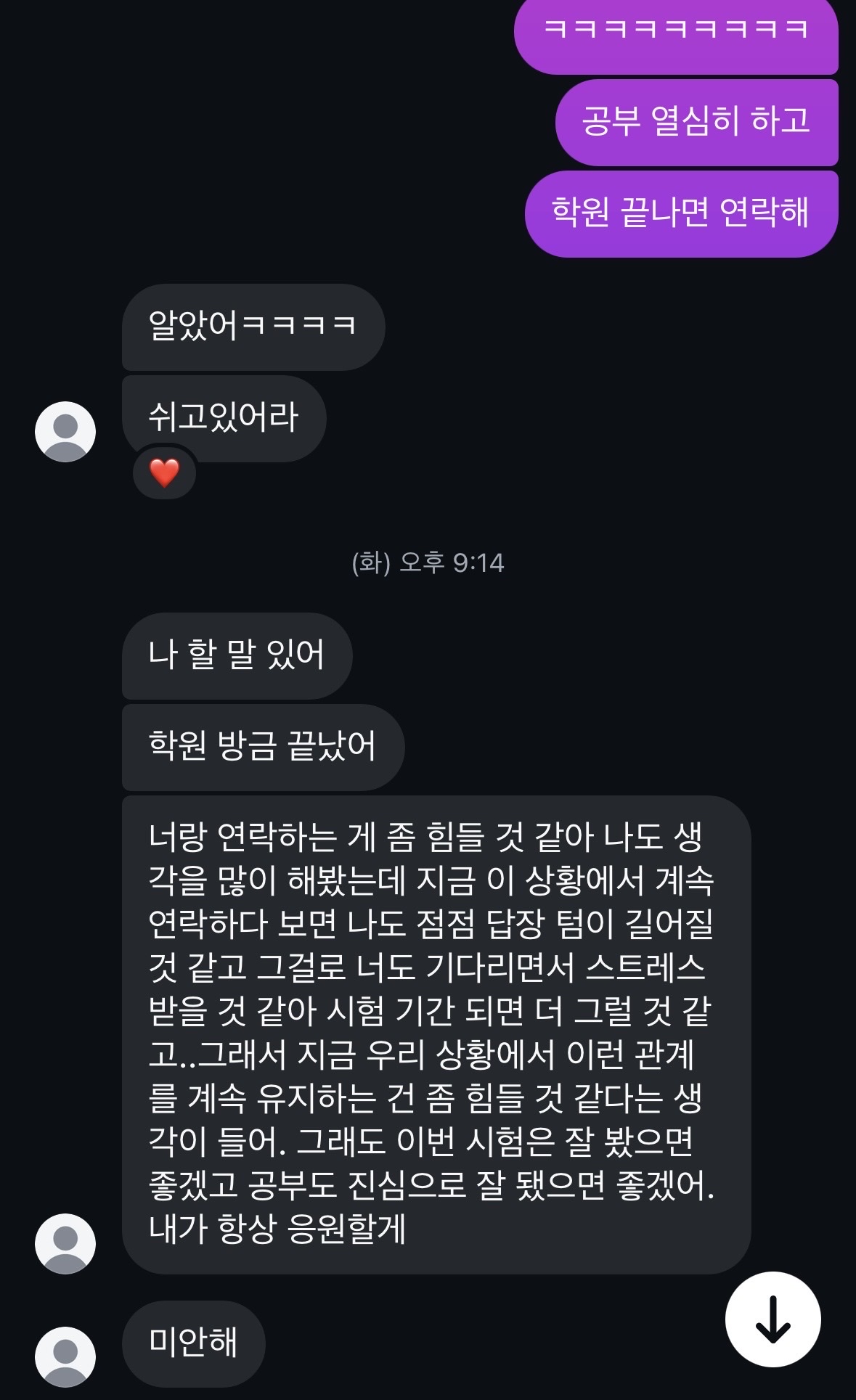This screenshot has width=856, height=1400.
Task: Open profile picture beside 쉬고있어라 message
Action: coord(65,432)
